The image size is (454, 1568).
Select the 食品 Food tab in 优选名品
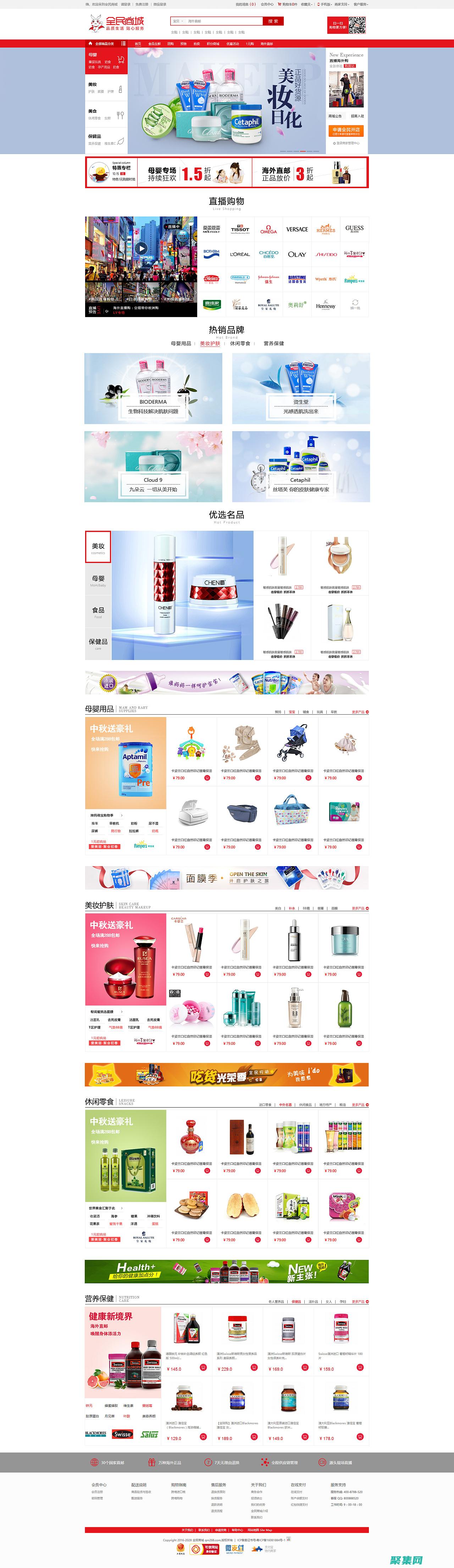tap(98, 612)
